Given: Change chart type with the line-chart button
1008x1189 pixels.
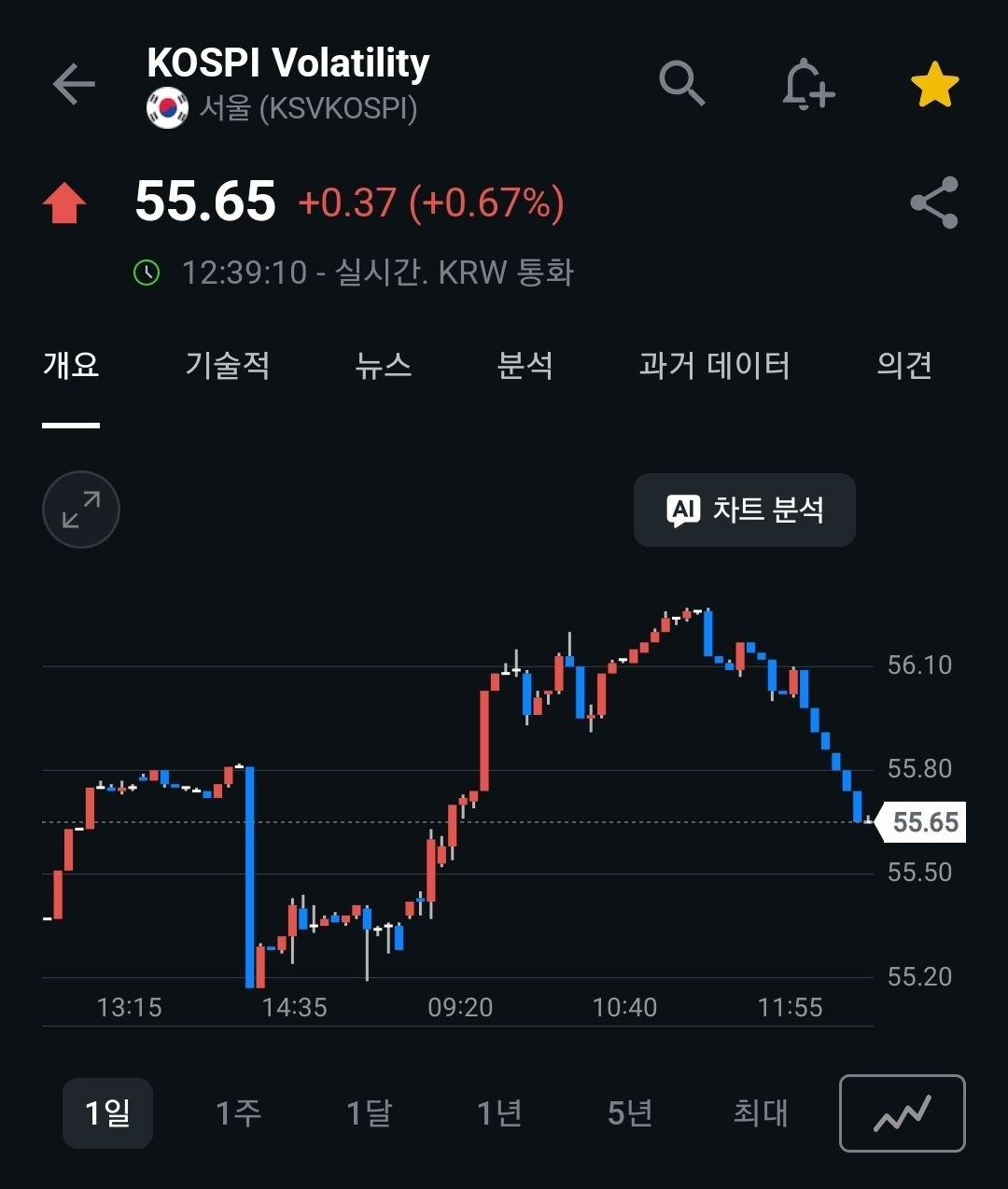Looking at the screenshot, I should pyautogui.click(x=903, y=1113).
